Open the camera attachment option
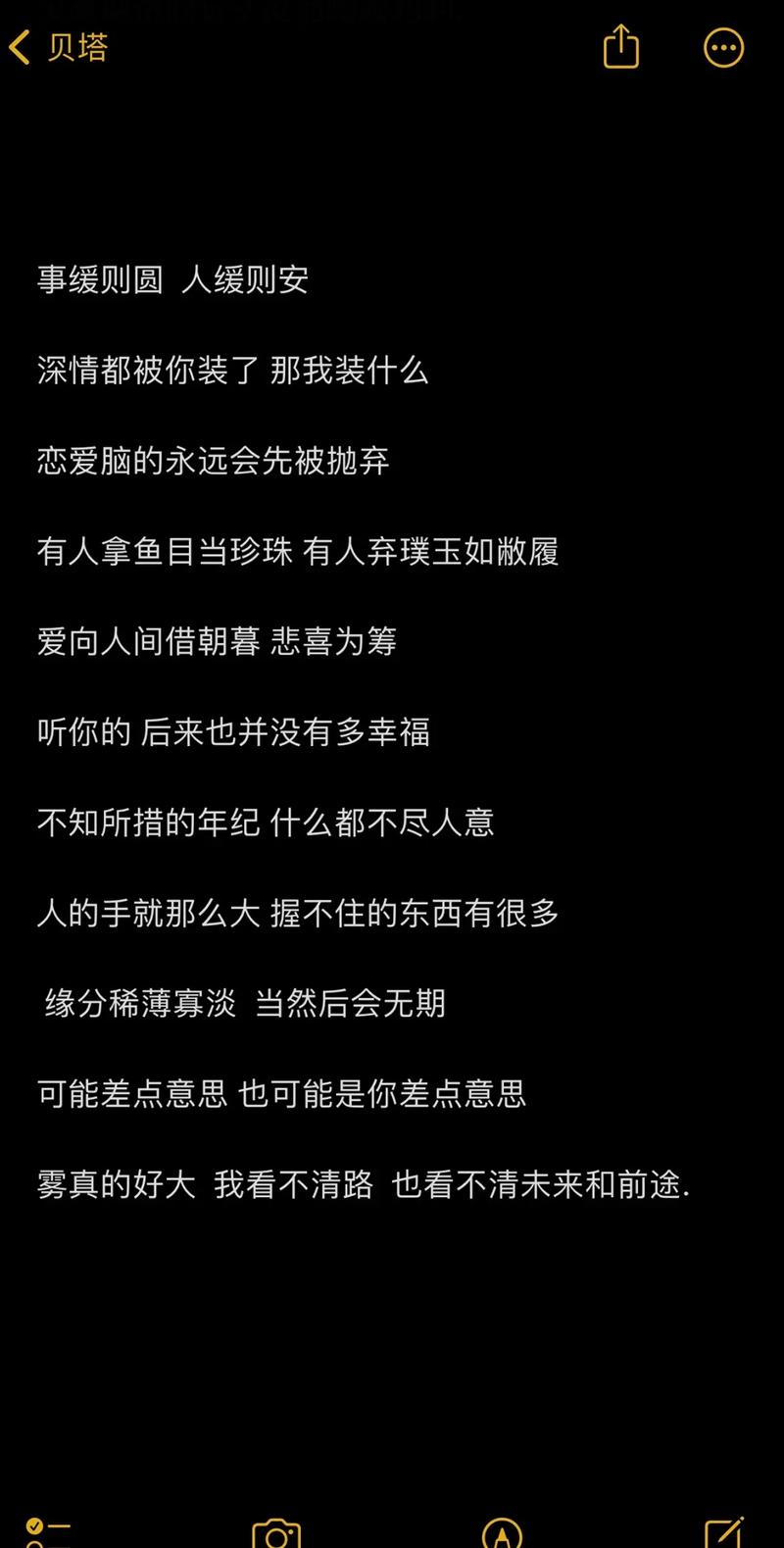Viewport: 784px width, 1548px height. pos(276,1533)
